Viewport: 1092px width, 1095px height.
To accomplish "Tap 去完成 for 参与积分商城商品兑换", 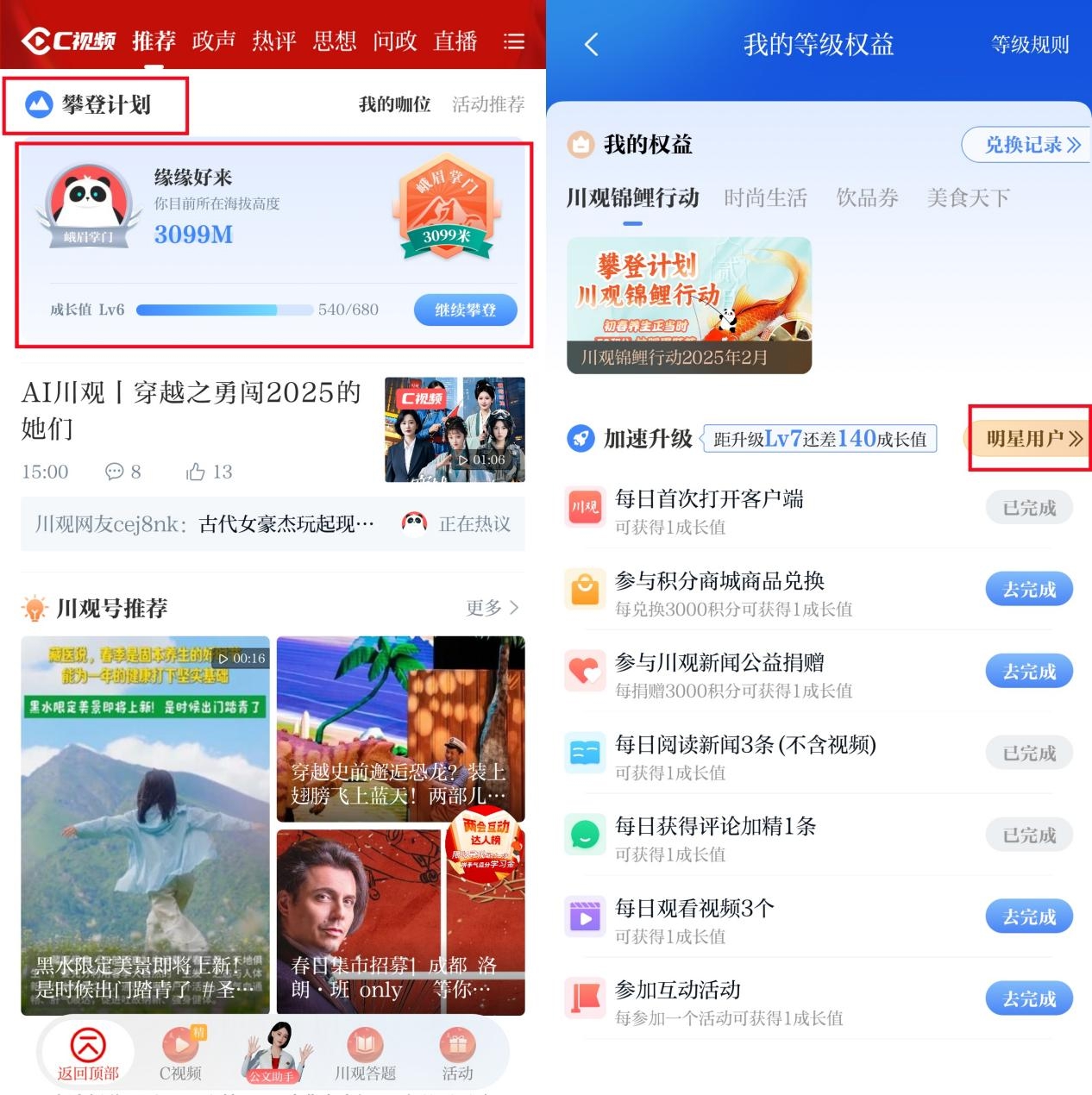I will click(1029, 590).
